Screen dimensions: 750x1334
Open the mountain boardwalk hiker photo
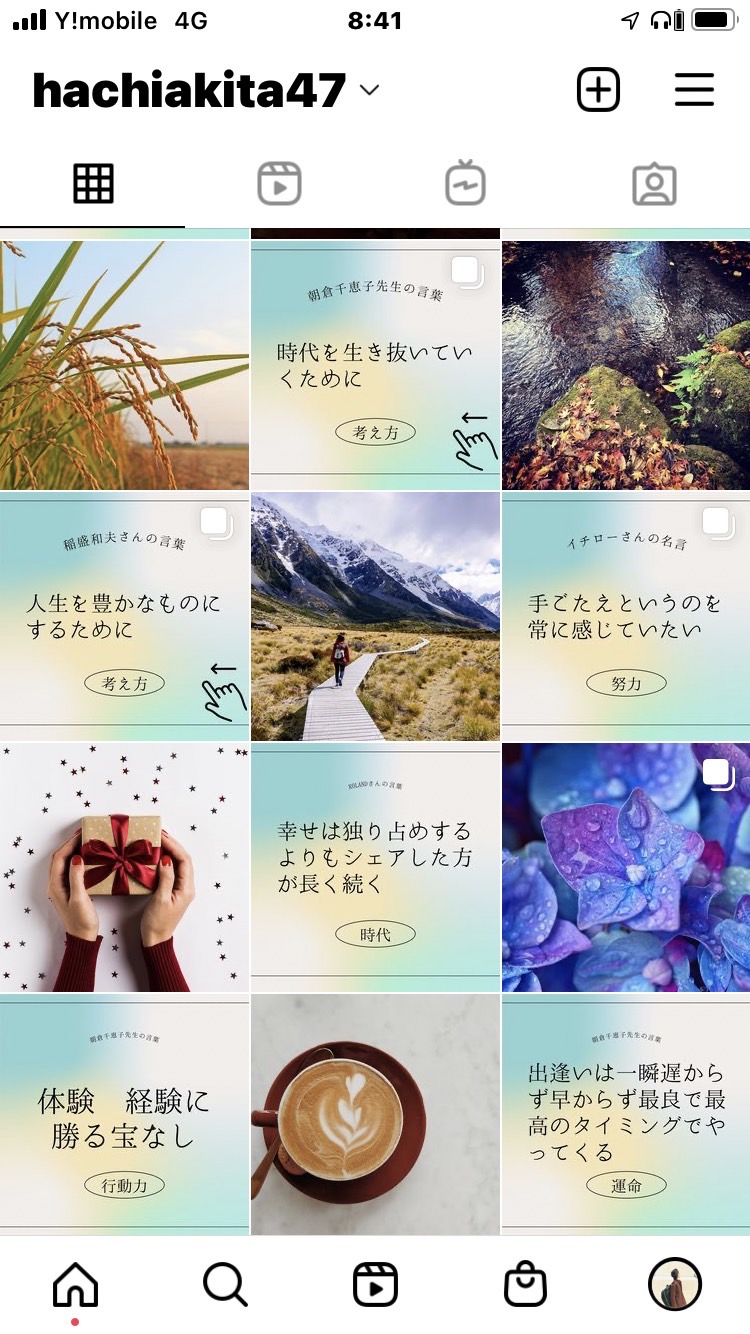tap(375, 616)
